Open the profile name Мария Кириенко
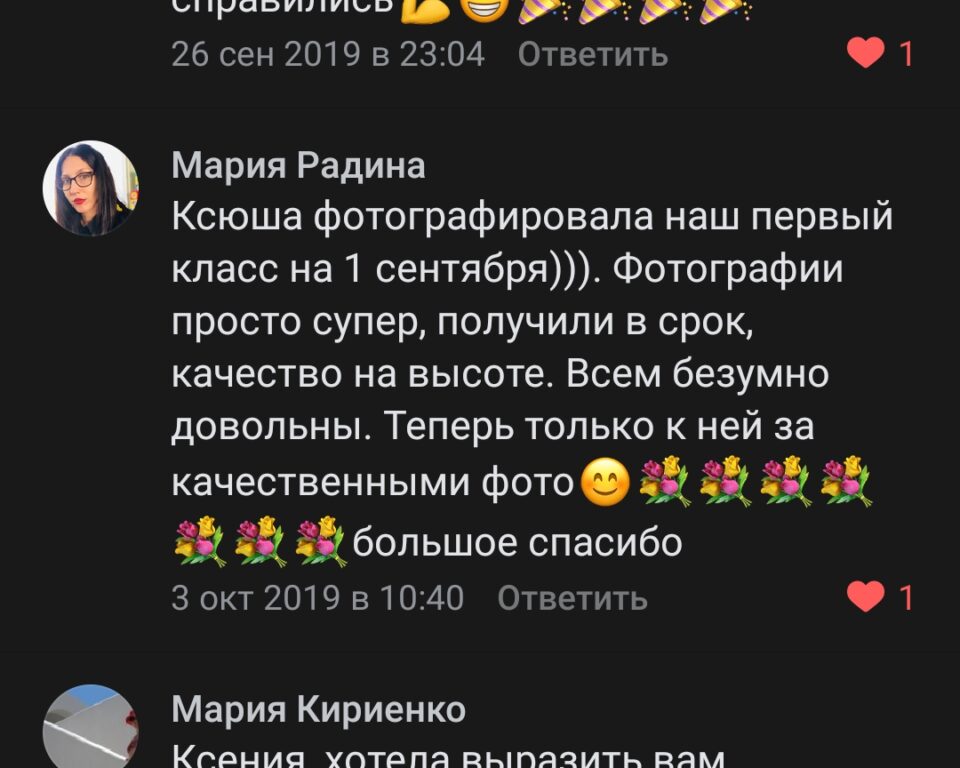 318,709
